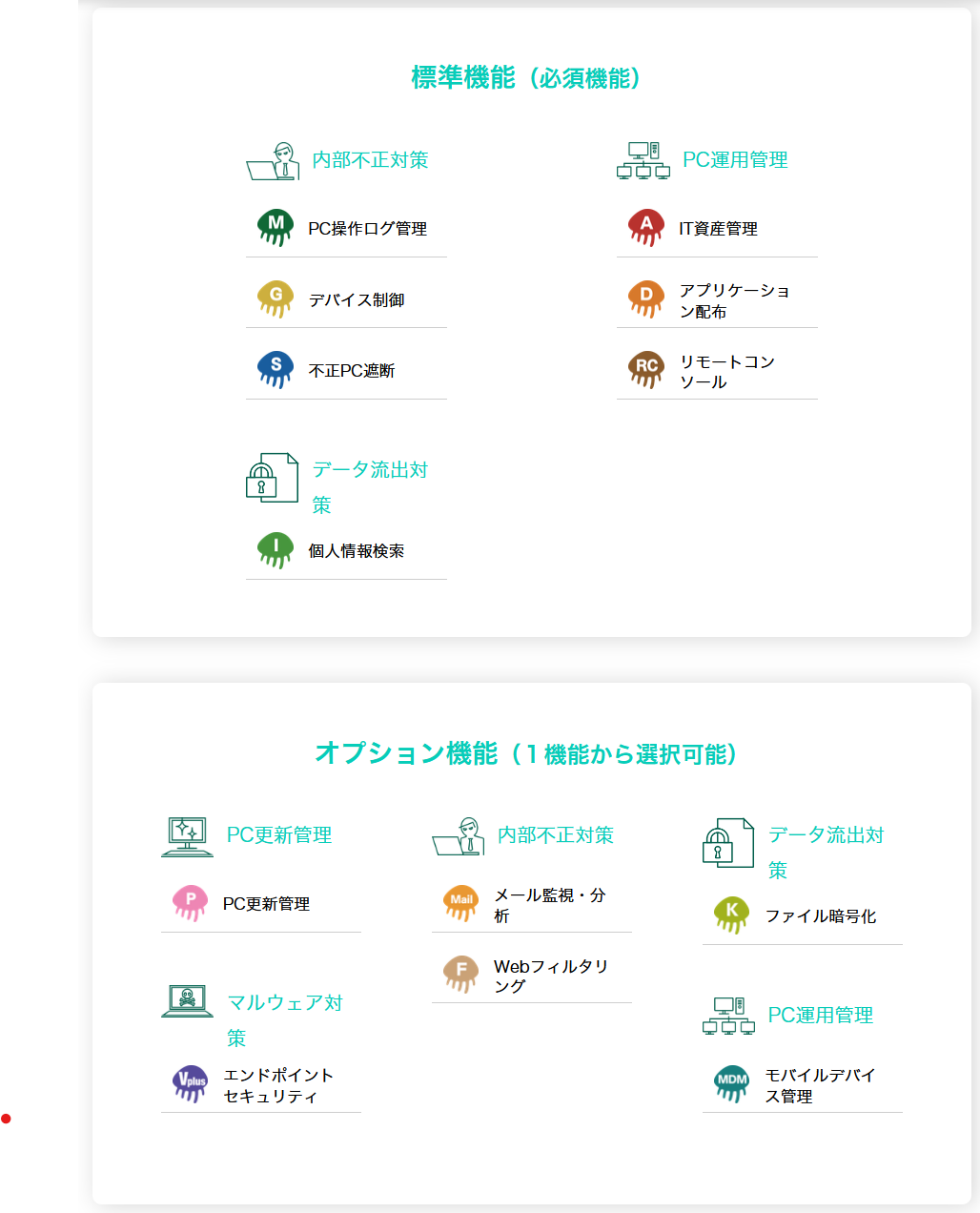Select デバイス制御 item

pyautogui.click(x=356, y=299)
